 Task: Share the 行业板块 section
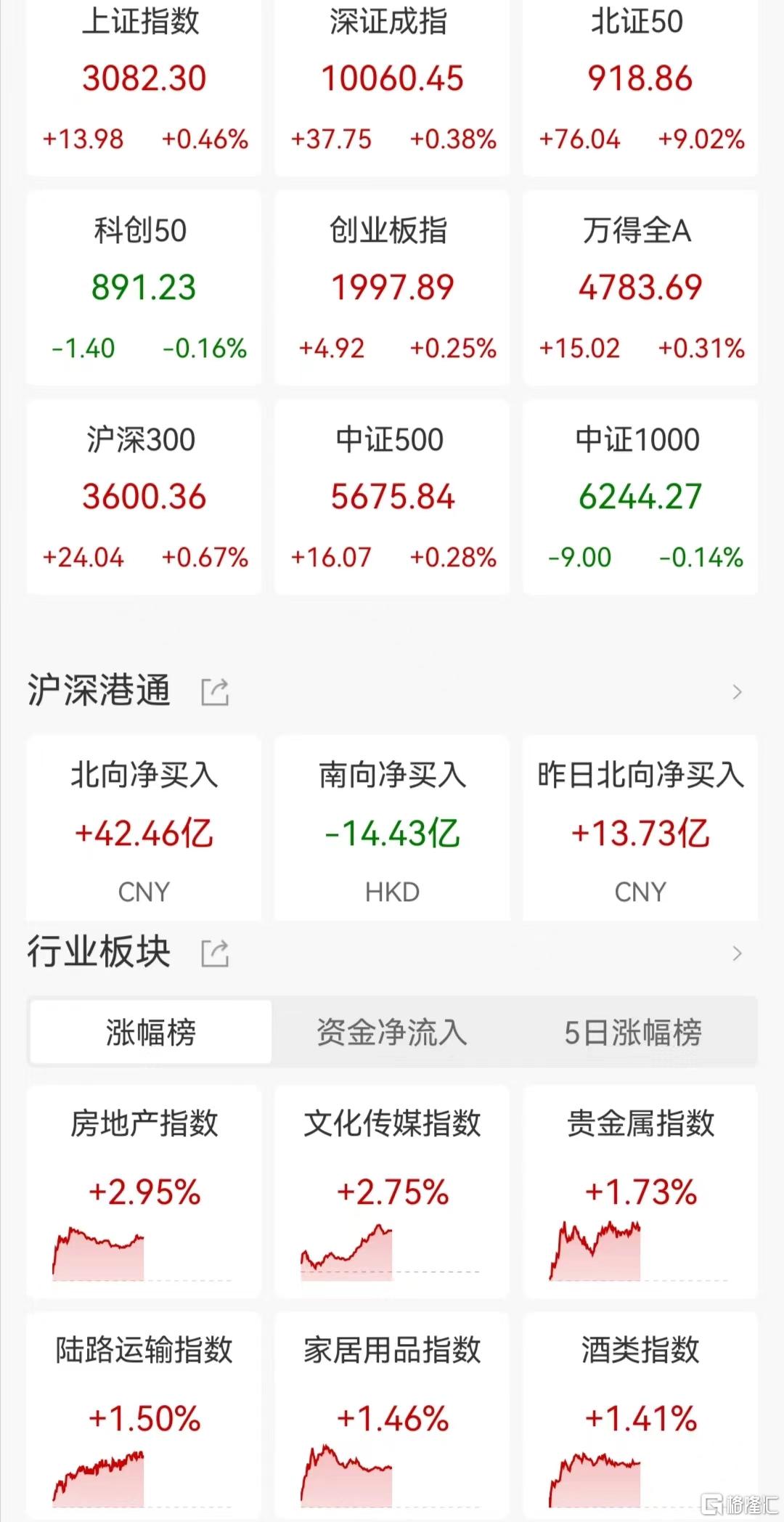(215, 953)
